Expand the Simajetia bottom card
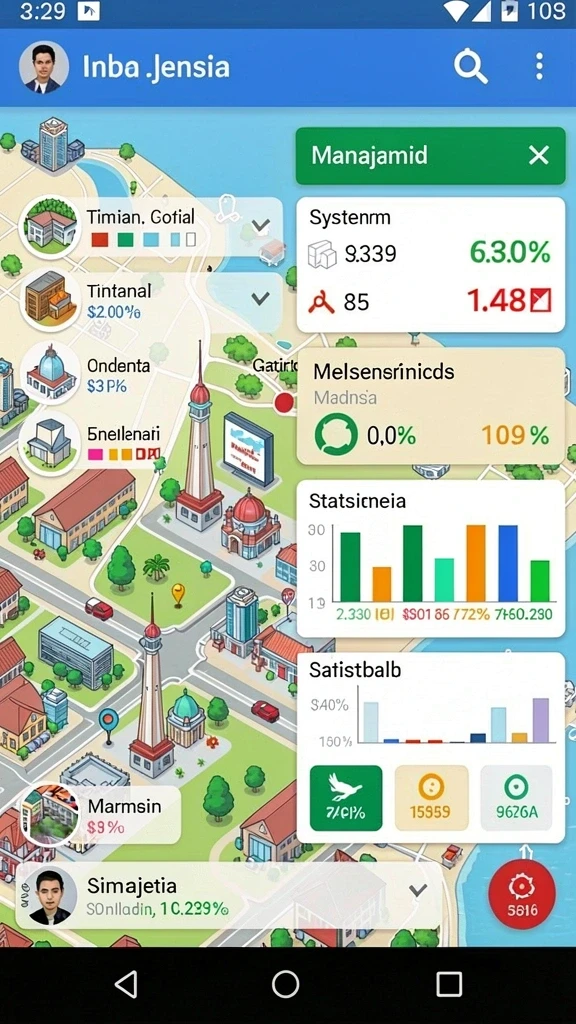The height and width of the screenshot is (1024, 576). tap(417, 889)
